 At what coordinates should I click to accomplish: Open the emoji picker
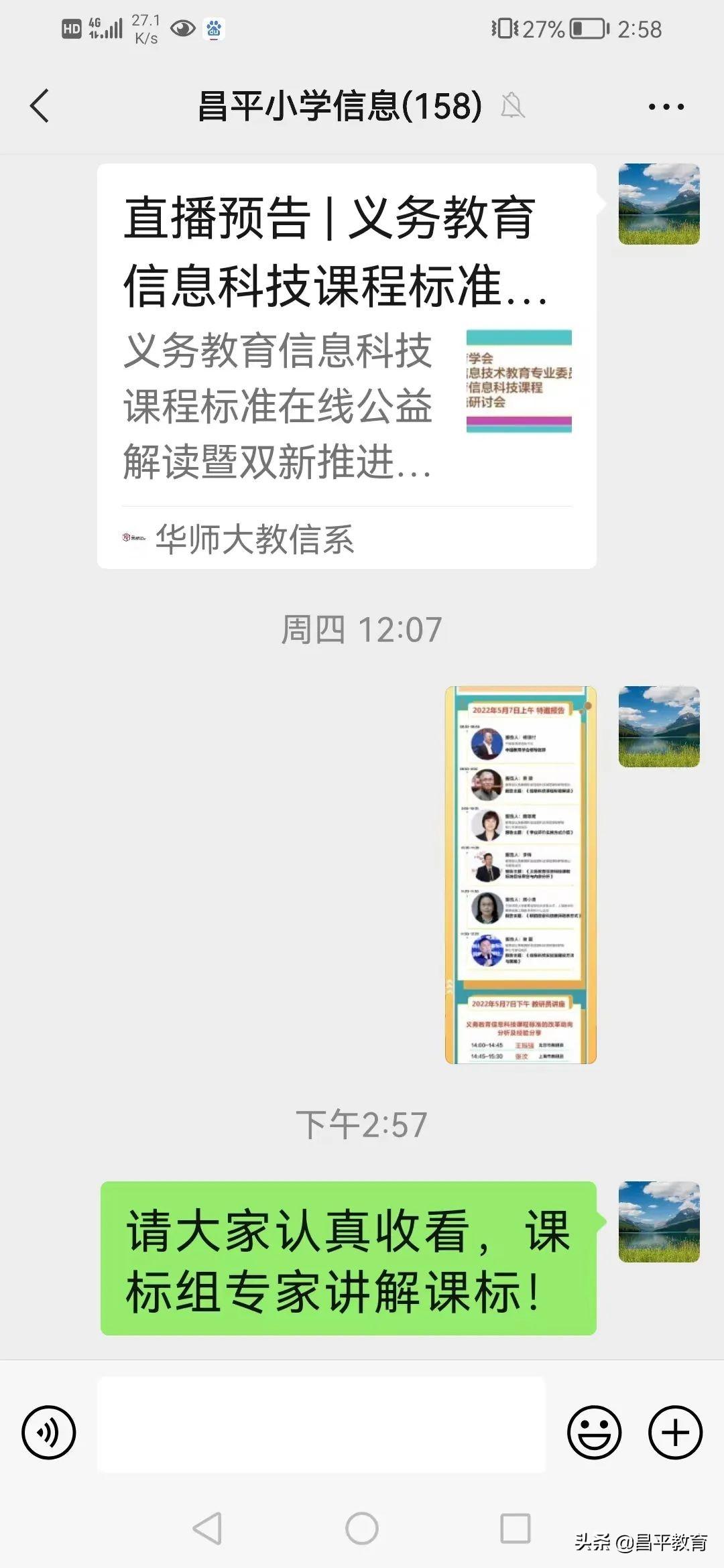click(x=594, y=1432)
